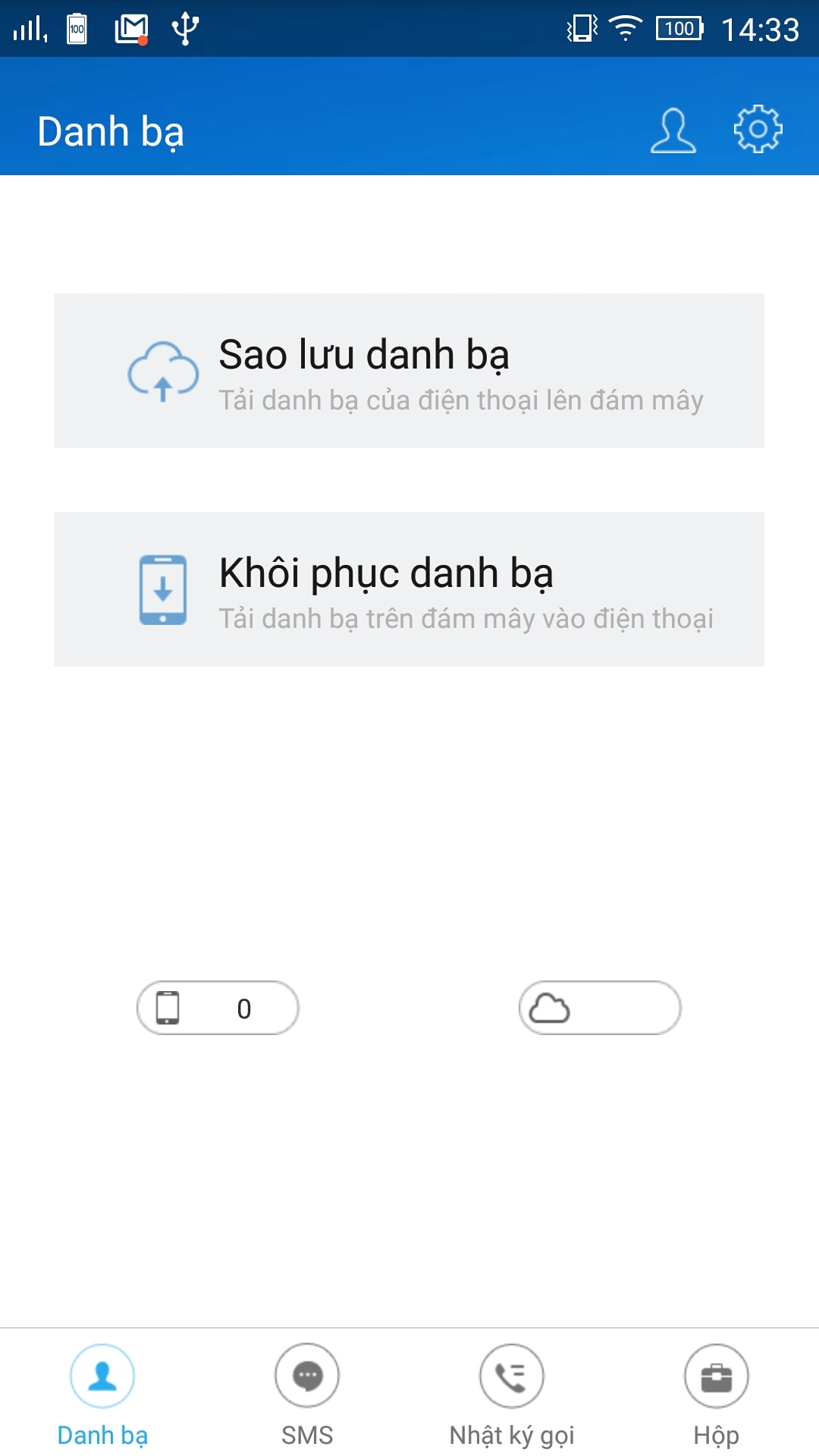Open the settings gear

[758, 130]
